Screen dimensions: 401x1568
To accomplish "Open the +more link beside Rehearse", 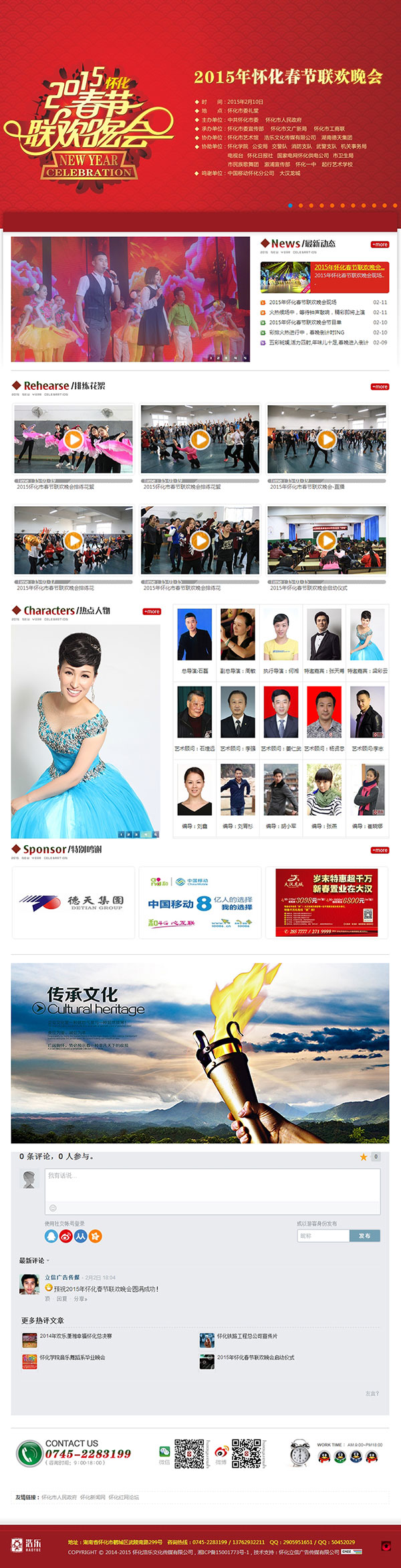I will point(380,386).
